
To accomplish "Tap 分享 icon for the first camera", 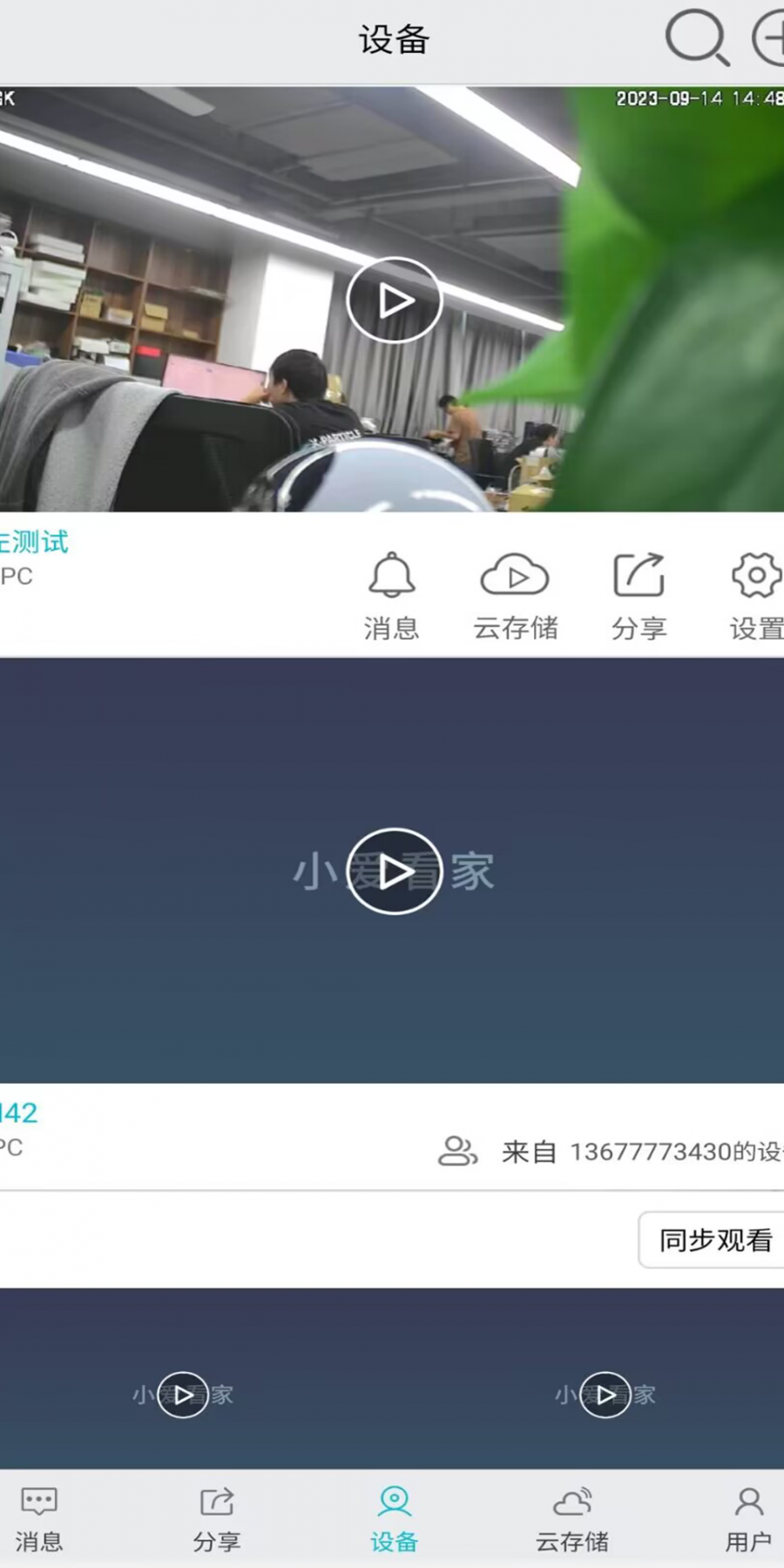I will click(x=639, y=596).
